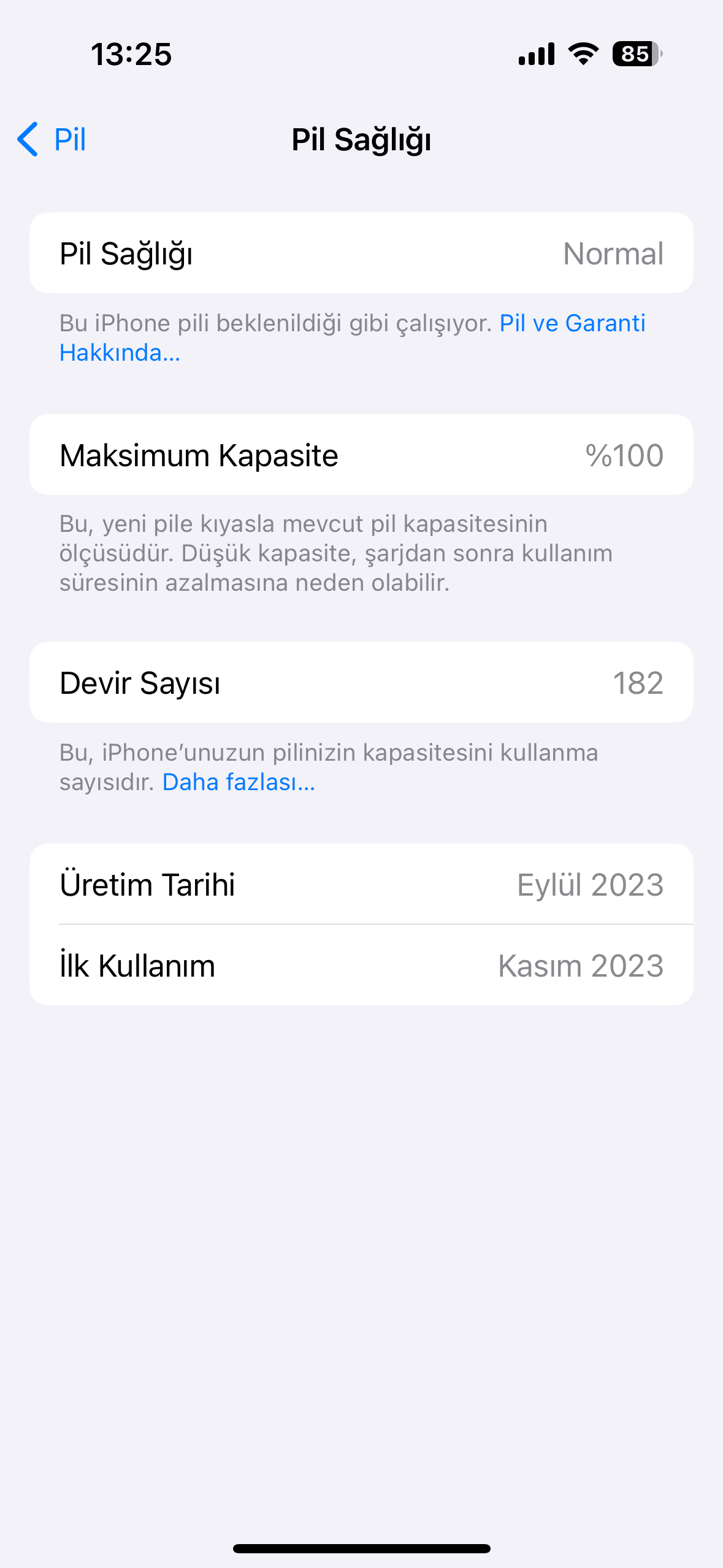Go back to the Pil settings
The width and height of the screenshot is (723, 1568).
[52, 139]
